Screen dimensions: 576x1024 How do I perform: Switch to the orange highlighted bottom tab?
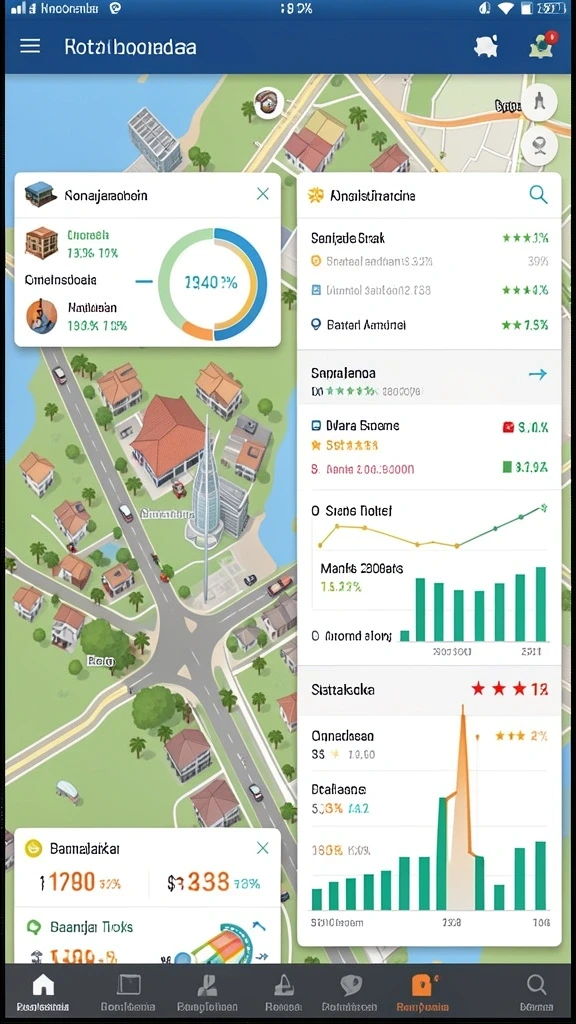pyautogui.click(x=422, y=993)
